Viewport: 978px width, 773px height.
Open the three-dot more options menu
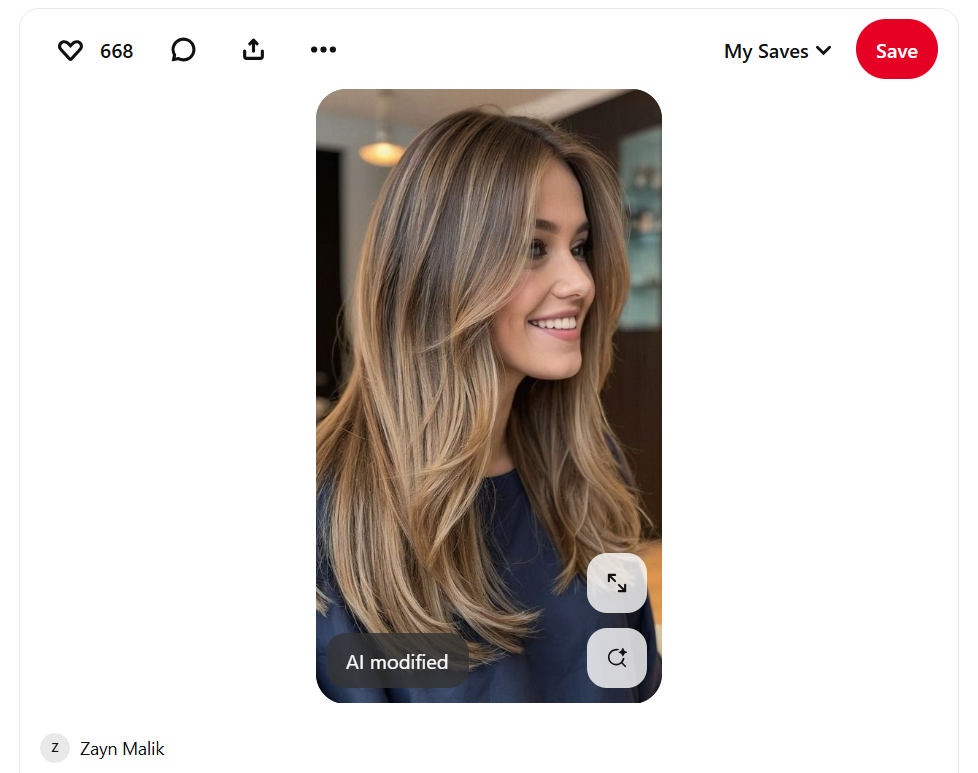(323, 49)
